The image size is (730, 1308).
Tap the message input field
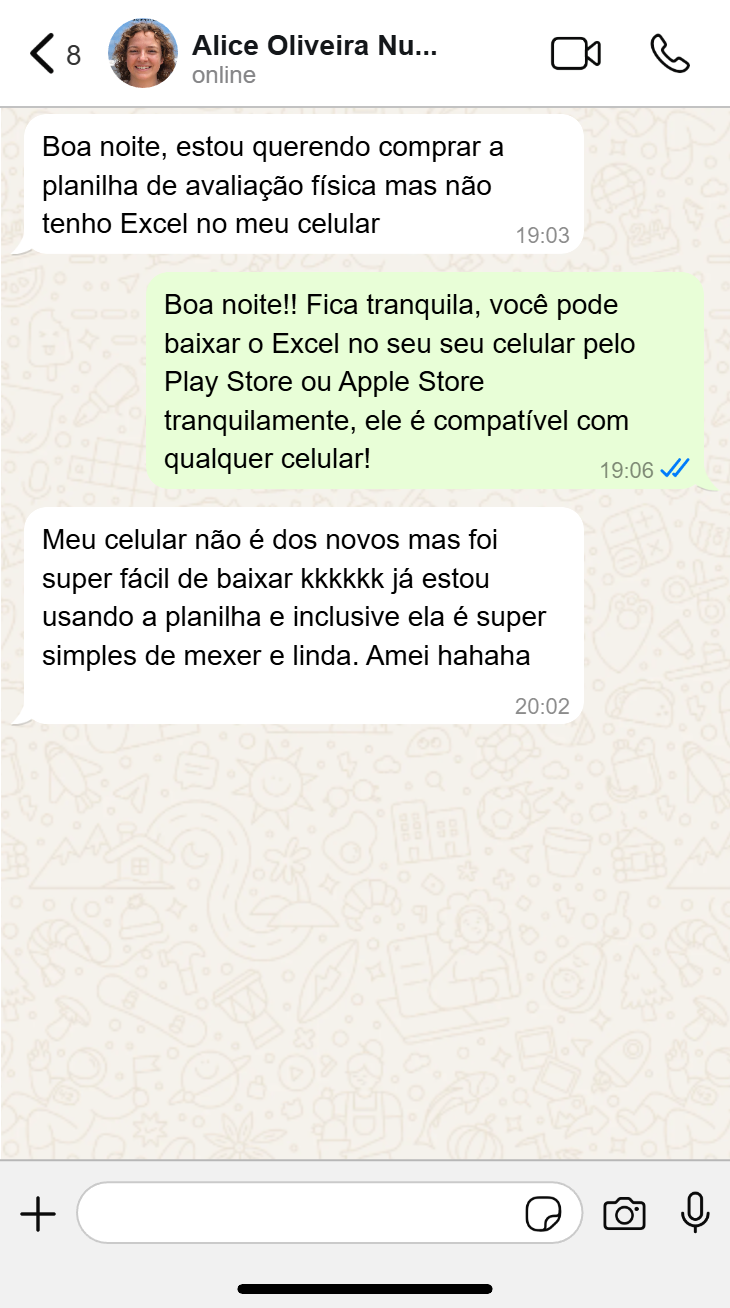(300, 1214)
